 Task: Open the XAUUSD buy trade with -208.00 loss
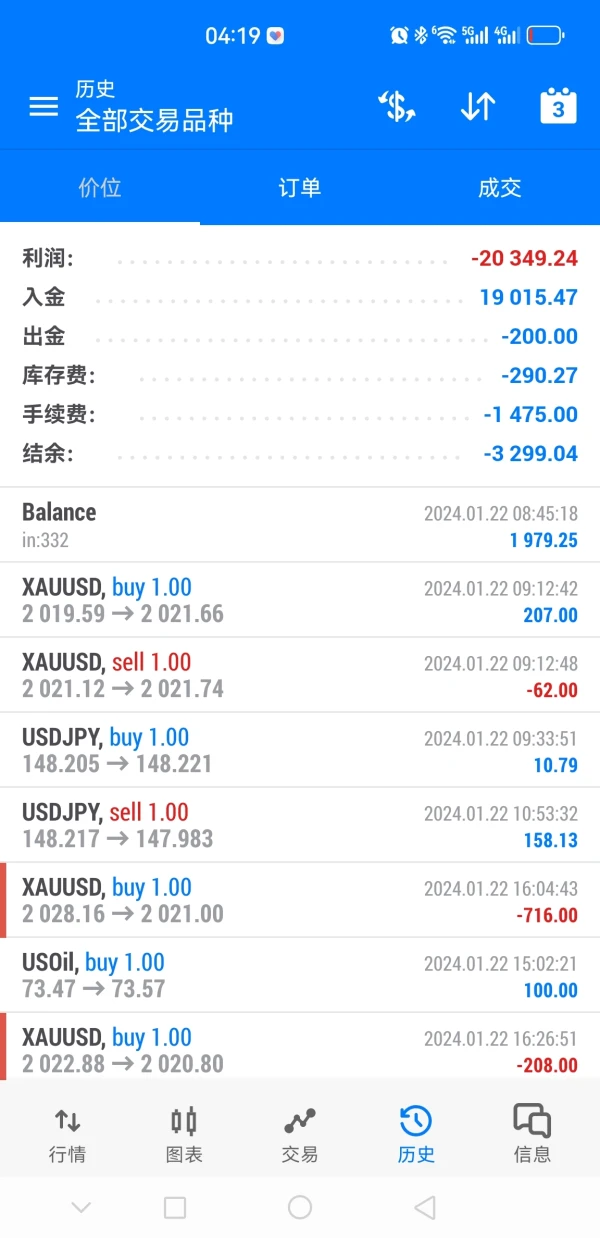(x=300, y=1050)
